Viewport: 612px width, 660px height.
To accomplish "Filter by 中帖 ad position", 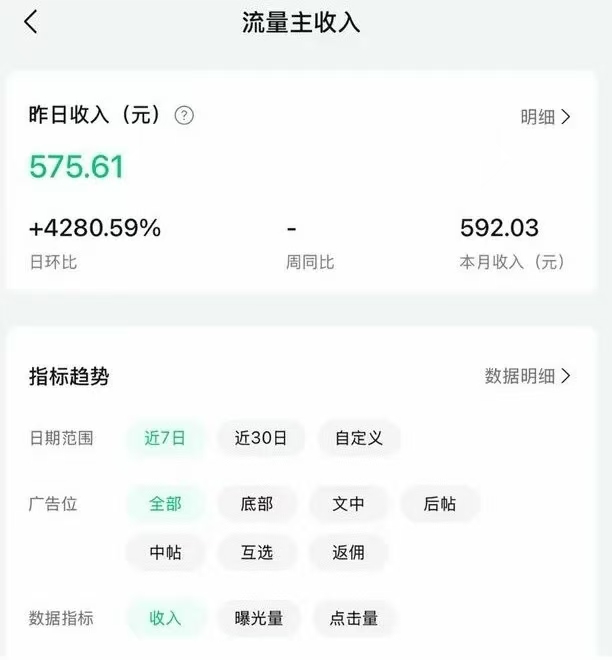I will [165, 552].
